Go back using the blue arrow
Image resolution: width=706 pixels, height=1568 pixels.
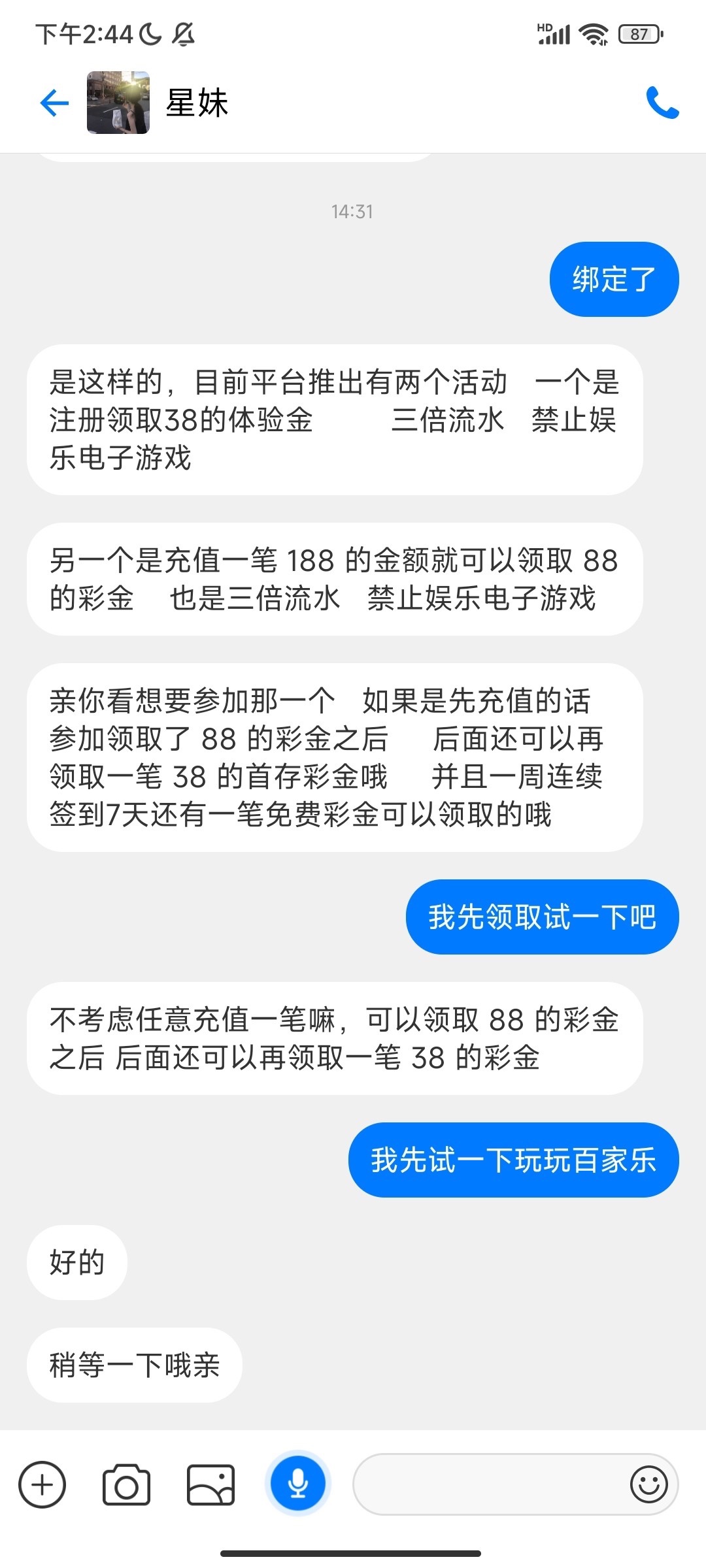tap(54, 103)
